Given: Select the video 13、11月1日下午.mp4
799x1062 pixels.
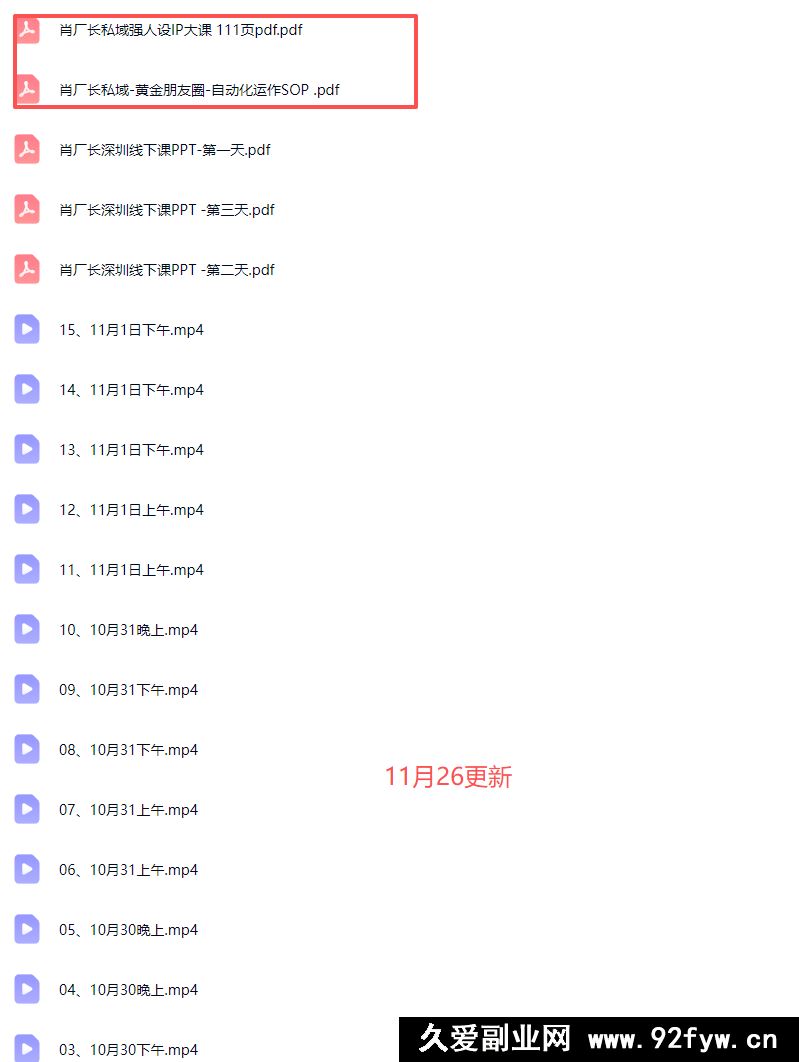Looking at the screenshot, I should 131,449.
